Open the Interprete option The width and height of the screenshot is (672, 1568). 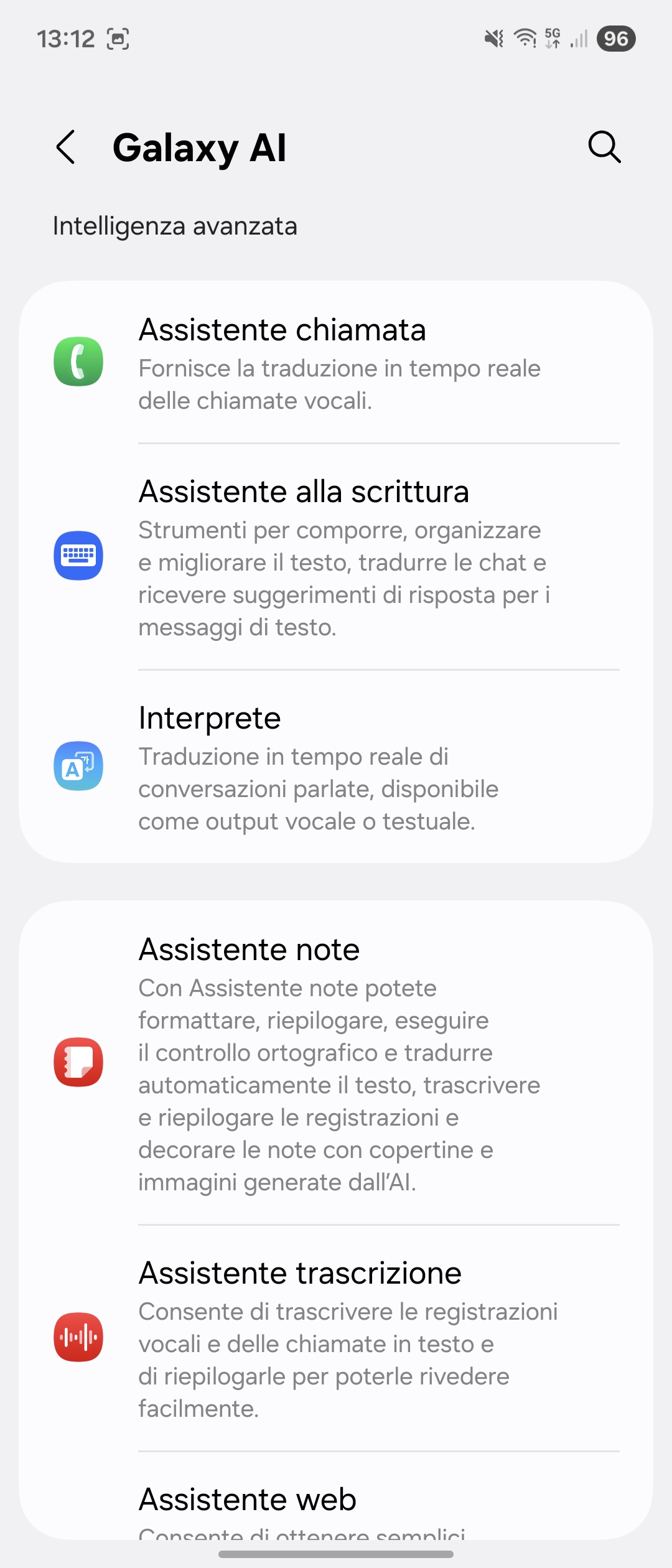(x=336, y=767)
